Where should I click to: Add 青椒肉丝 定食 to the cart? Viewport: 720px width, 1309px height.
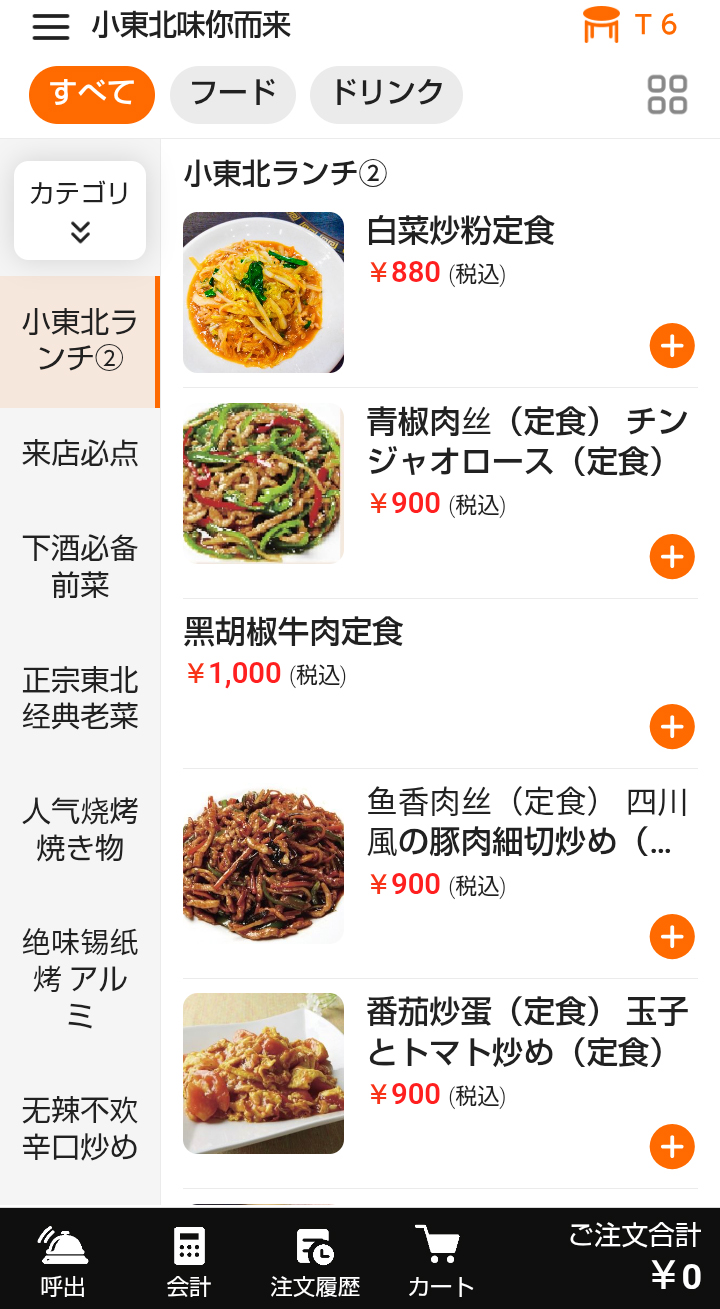(x=672, y=557)
